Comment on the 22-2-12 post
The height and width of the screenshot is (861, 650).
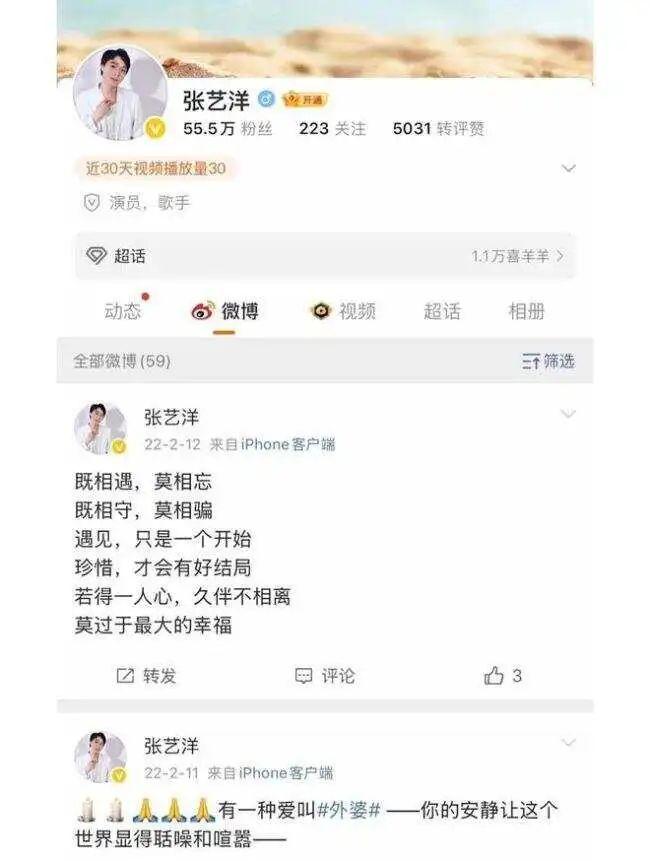click(325, 676)
